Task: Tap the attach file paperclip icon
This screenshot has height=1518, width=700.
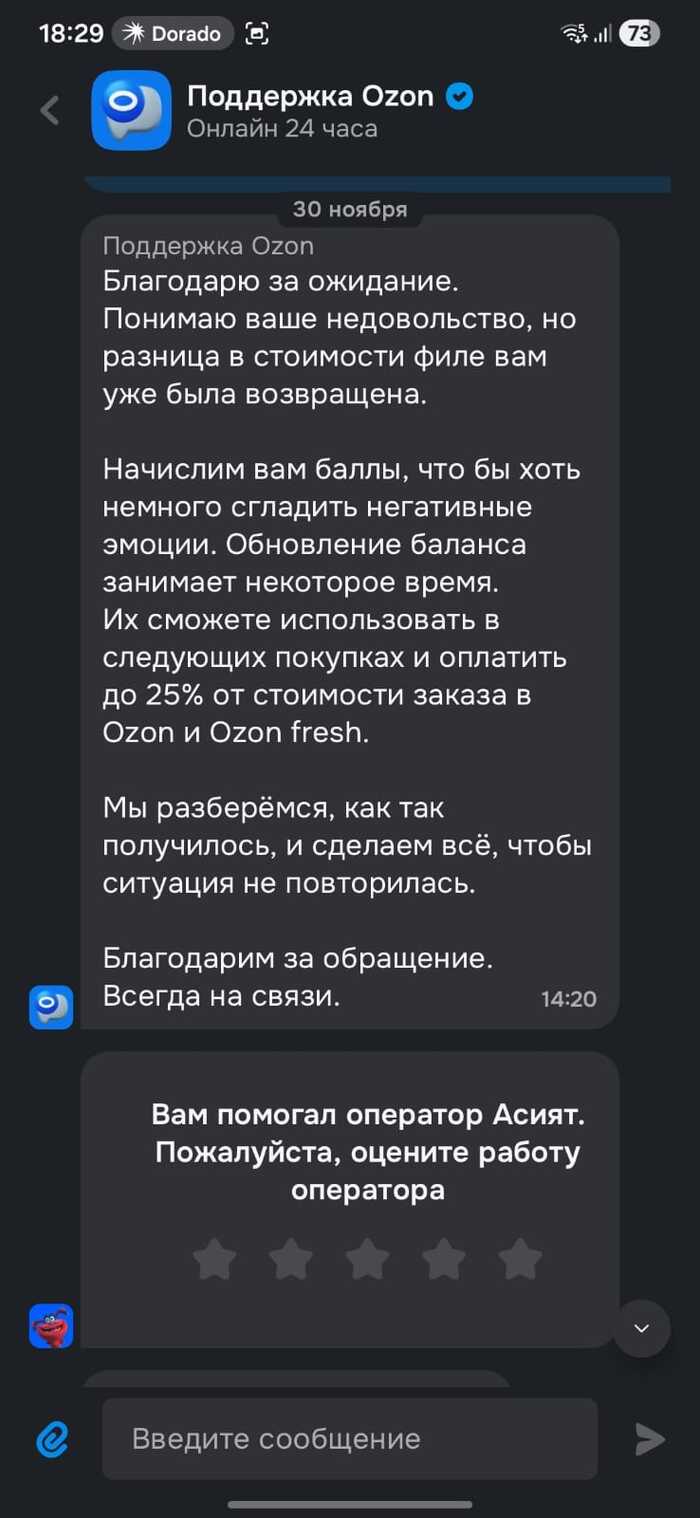Action: [51, 1439]
